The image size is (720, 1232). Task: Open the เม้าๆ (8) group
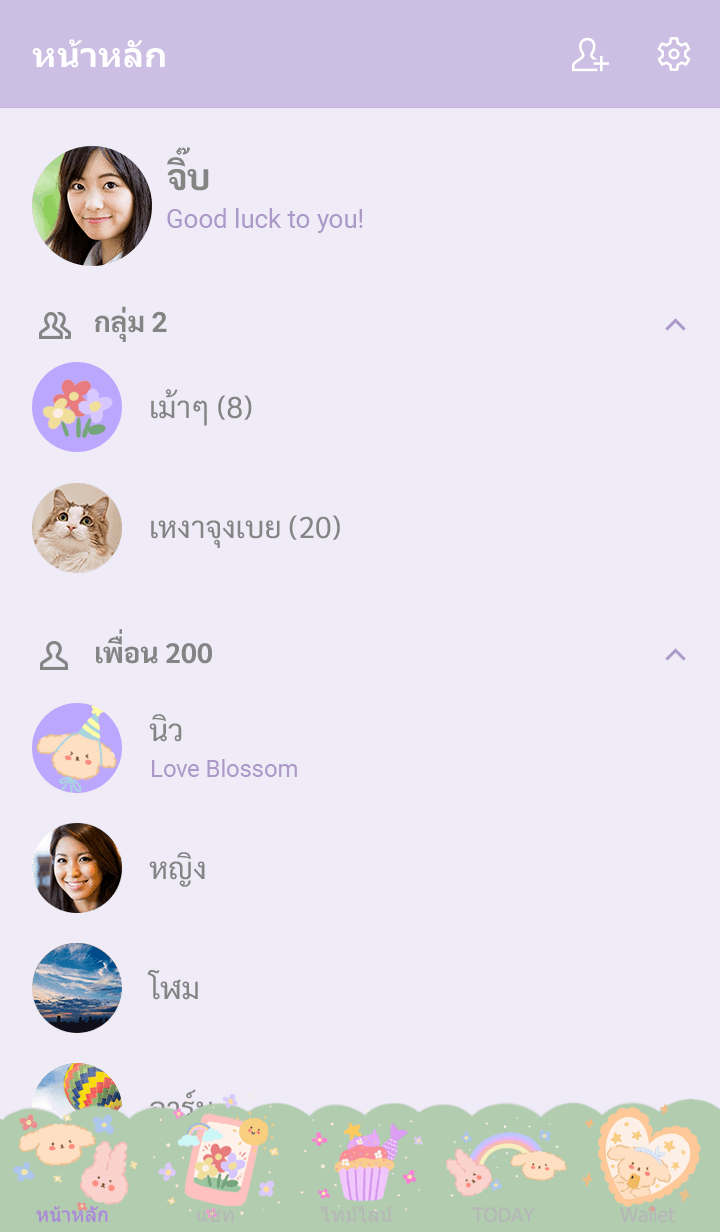200,408
